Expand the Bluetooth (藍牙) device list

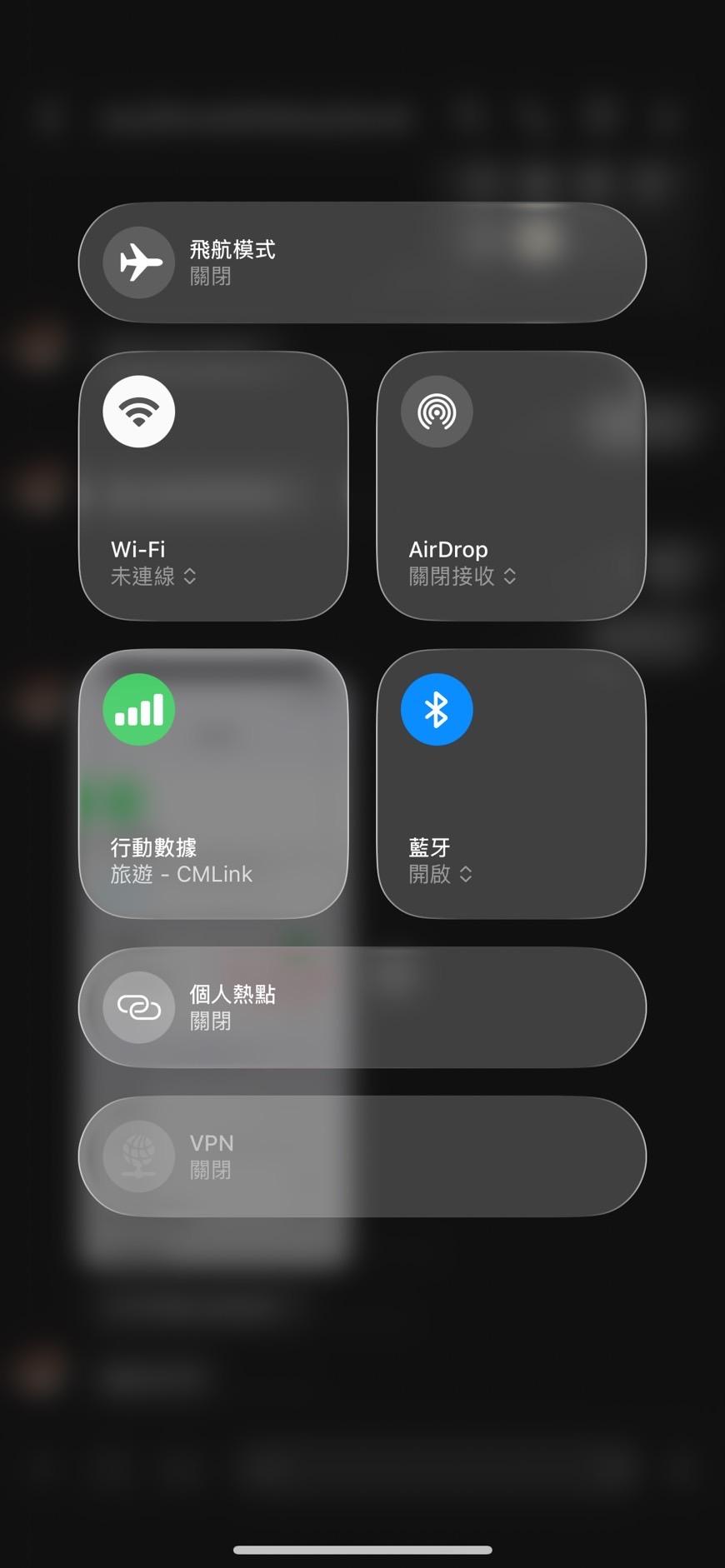[x=441, y=874]
